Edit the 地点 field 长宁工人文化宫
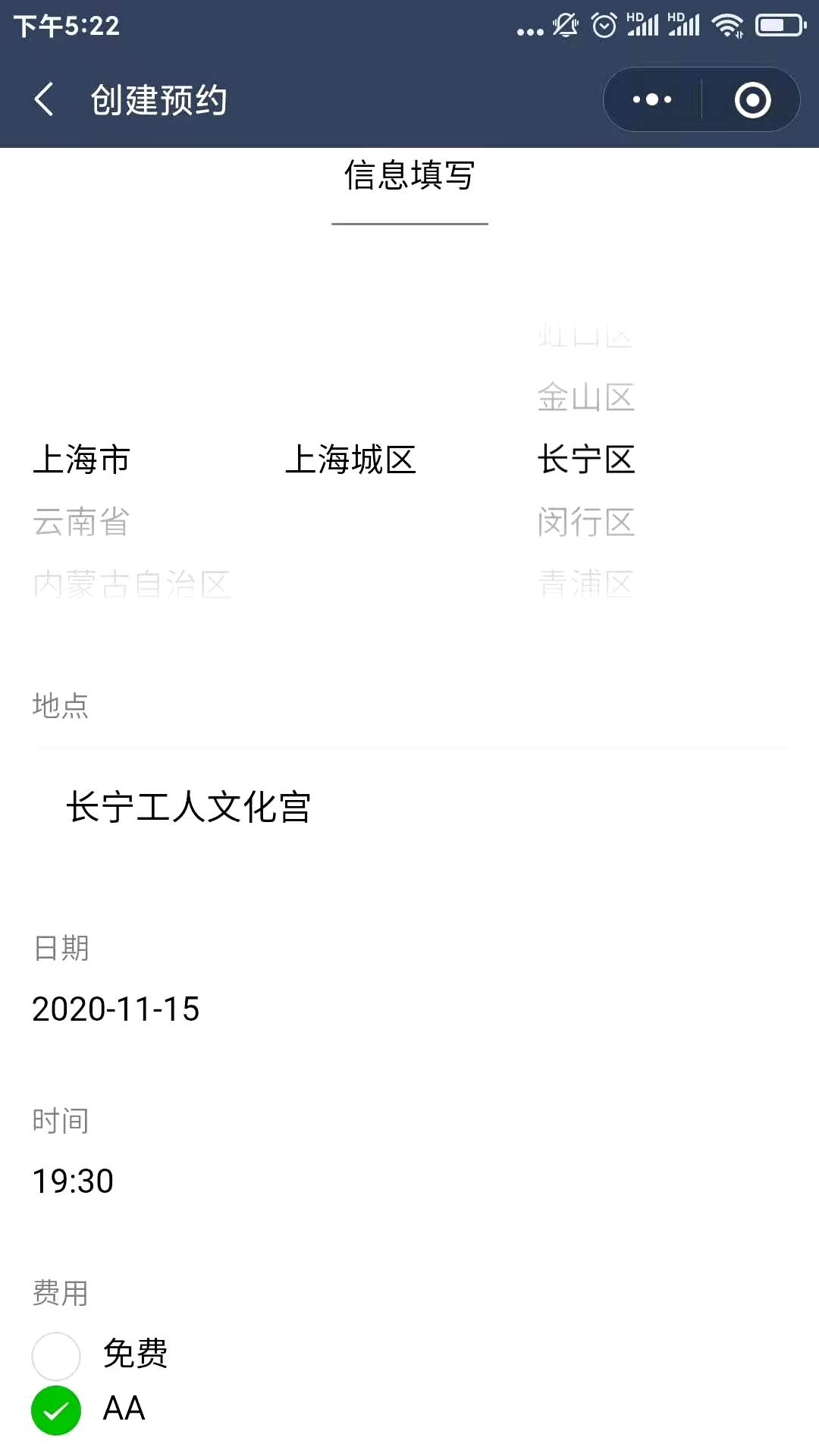Viewport: 819px width, 1456px height. (409, 806)
